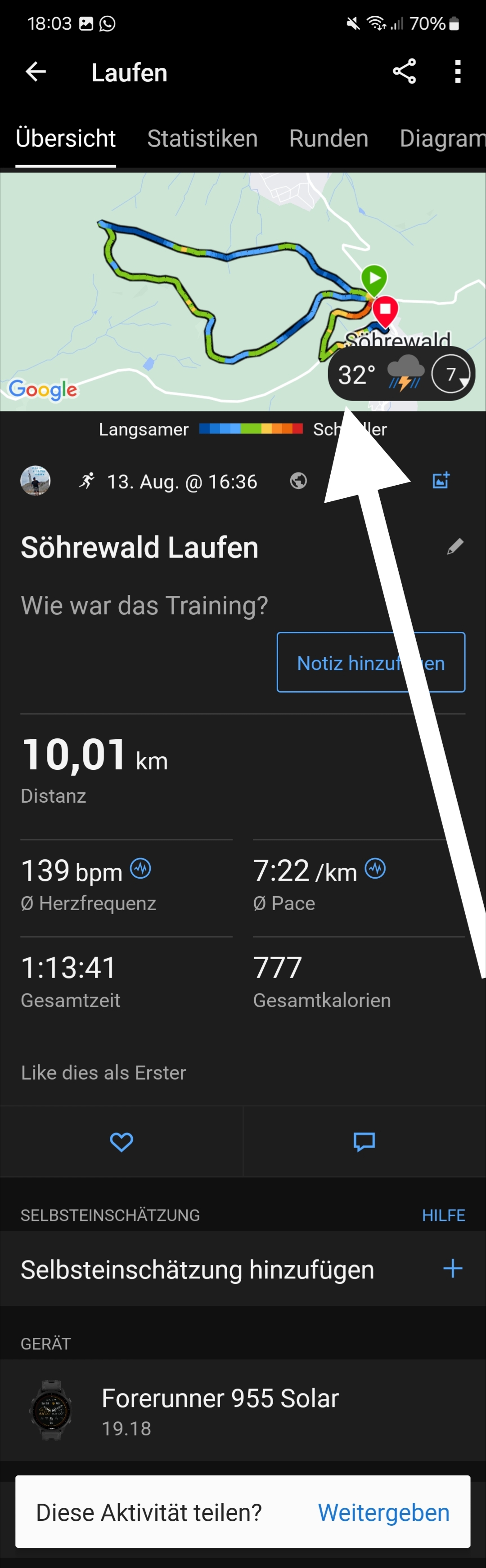Switch to the Statistiken tab

[202, 139]
